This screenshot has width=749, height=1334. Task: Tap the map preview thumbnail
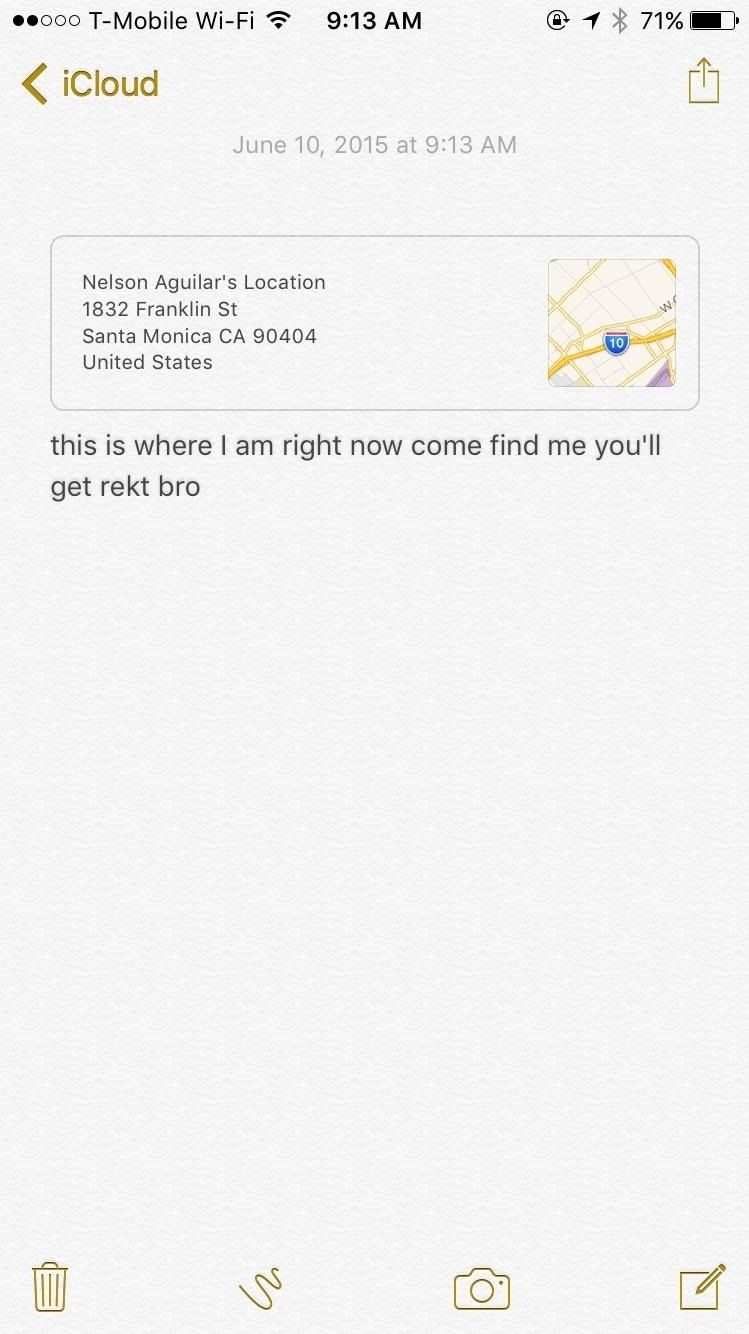[611, 322]
